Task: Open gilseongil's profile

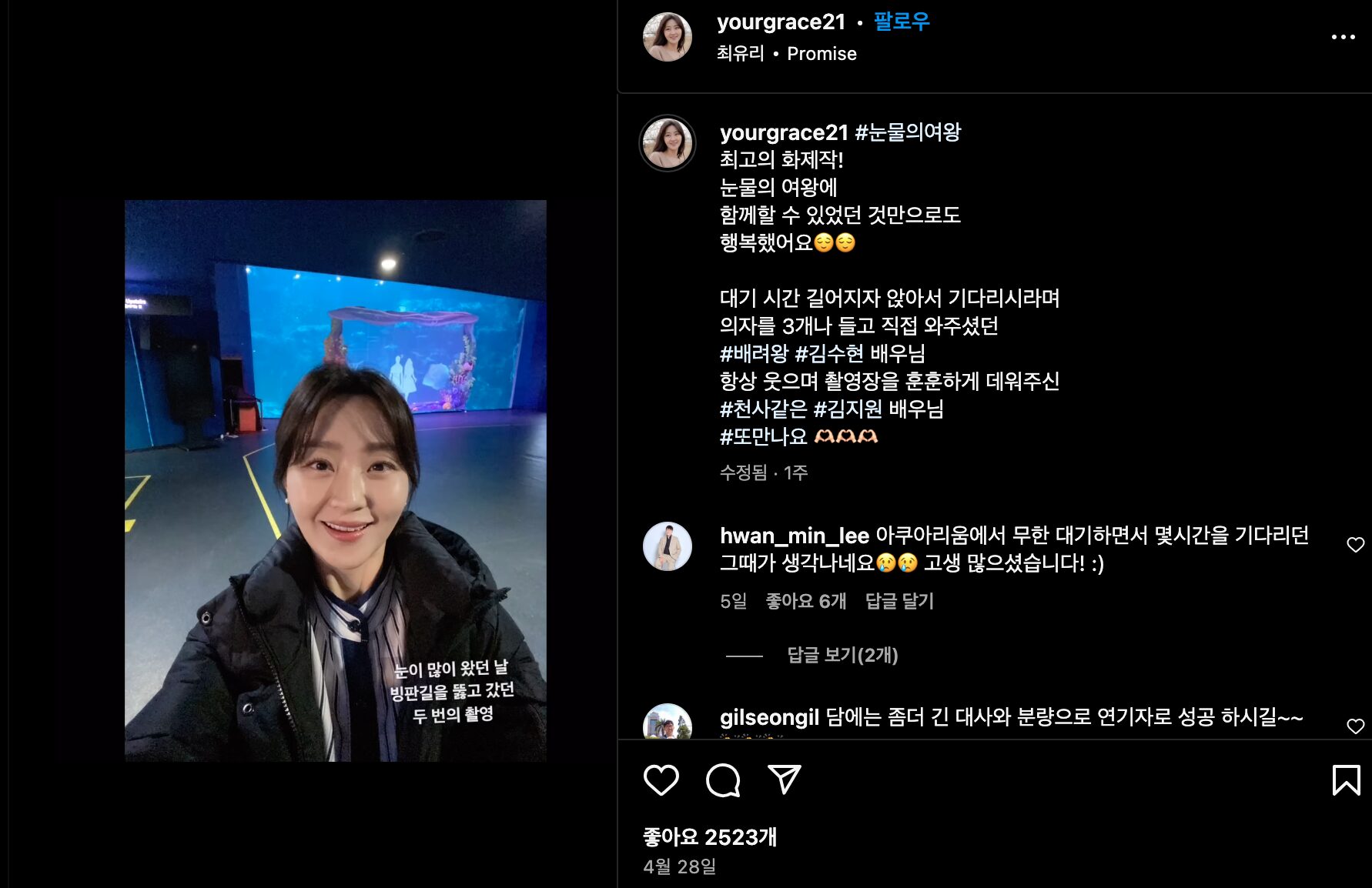Action: point(768,717)
